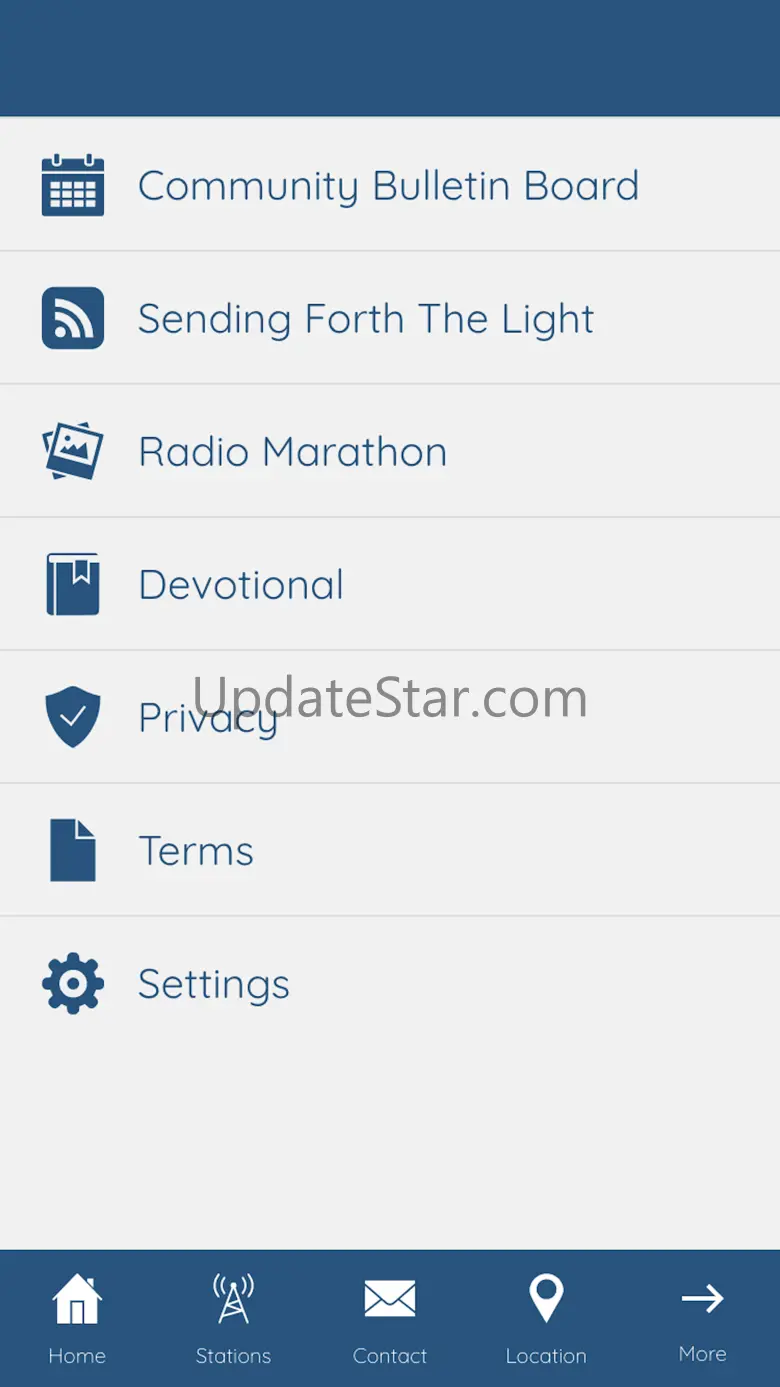
Task: Switch to the Home tab
Action: click(77, 1319)
